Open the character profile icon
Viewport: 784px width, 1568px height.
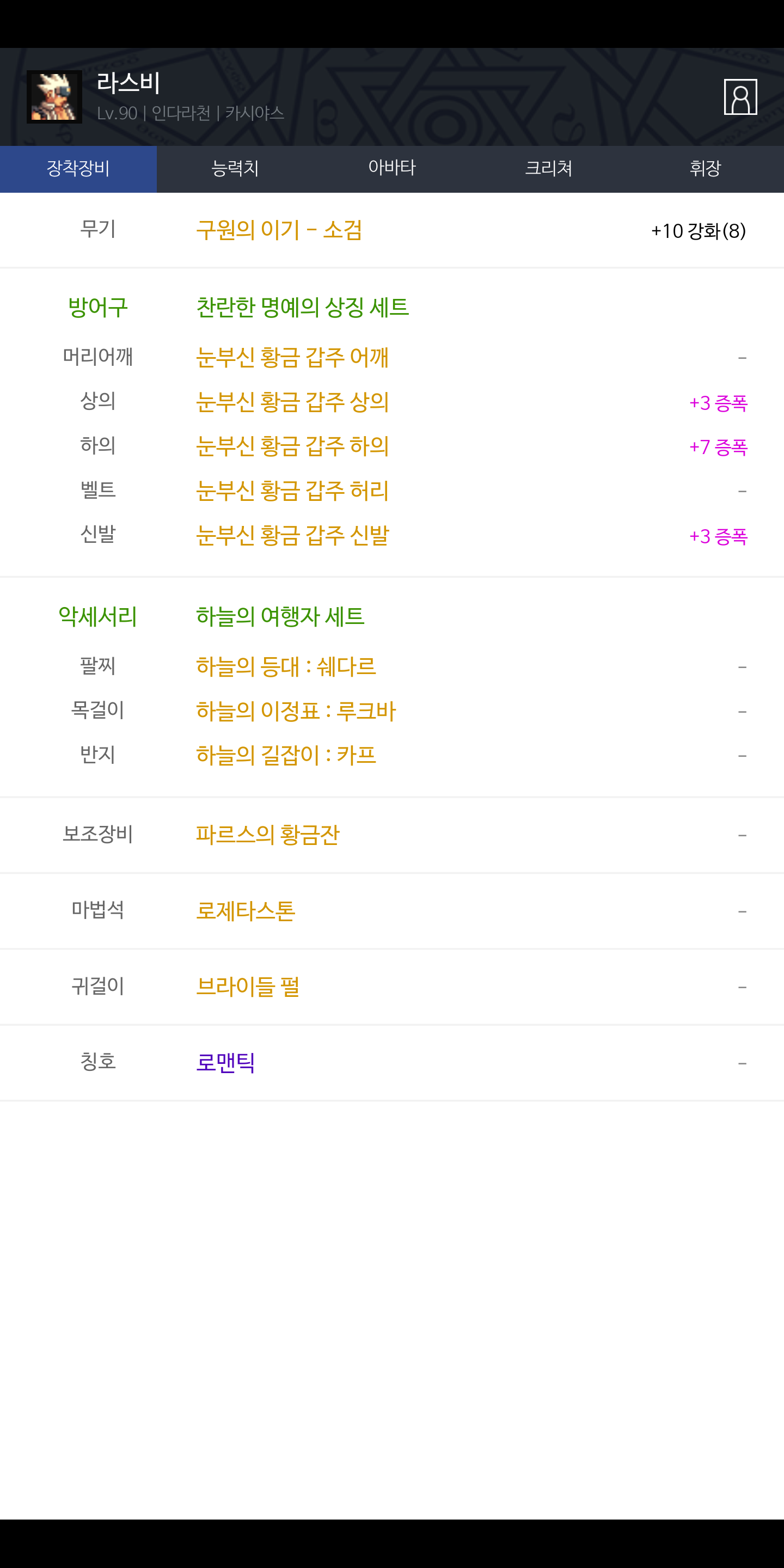(740, 97)
